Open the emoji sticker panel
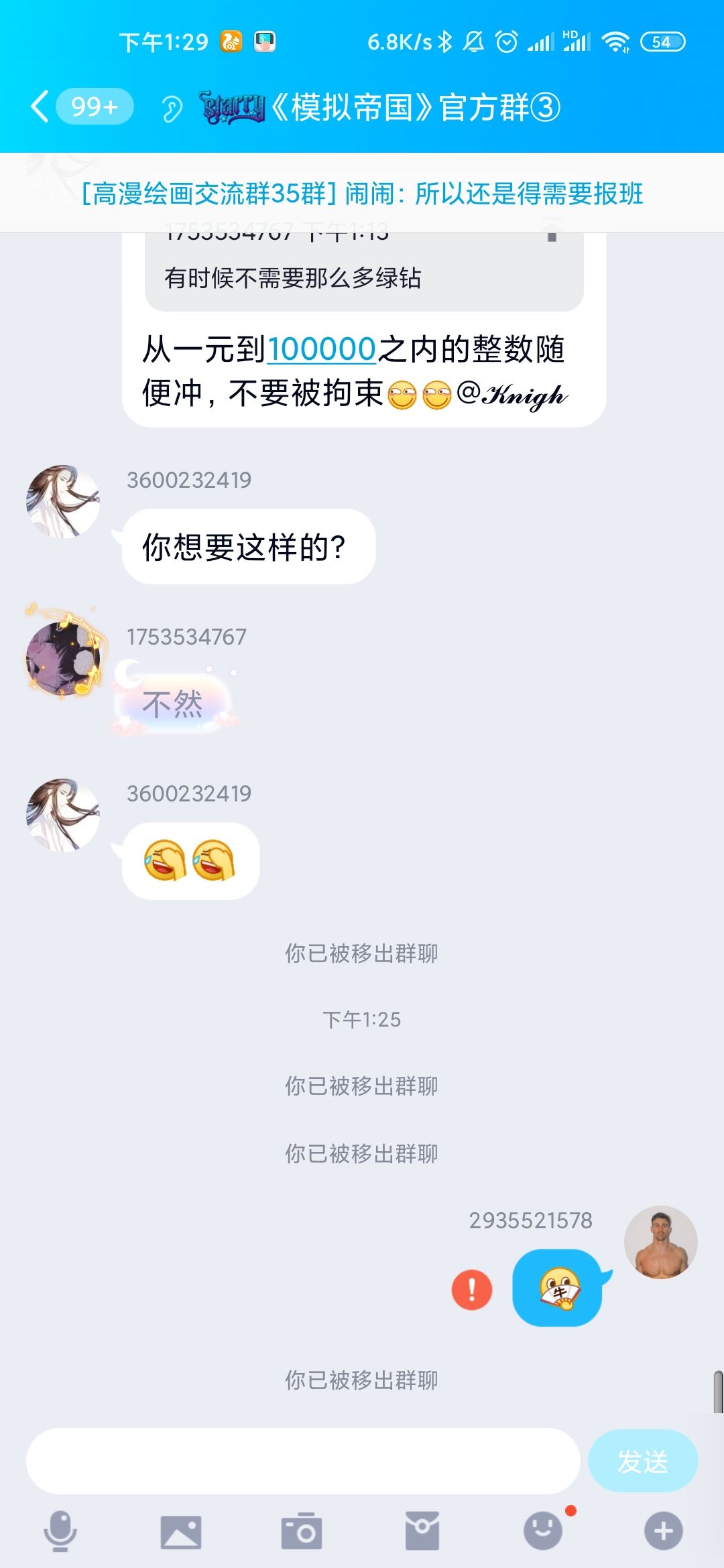Screen dimensions: 724x1568 (543, 1531)
